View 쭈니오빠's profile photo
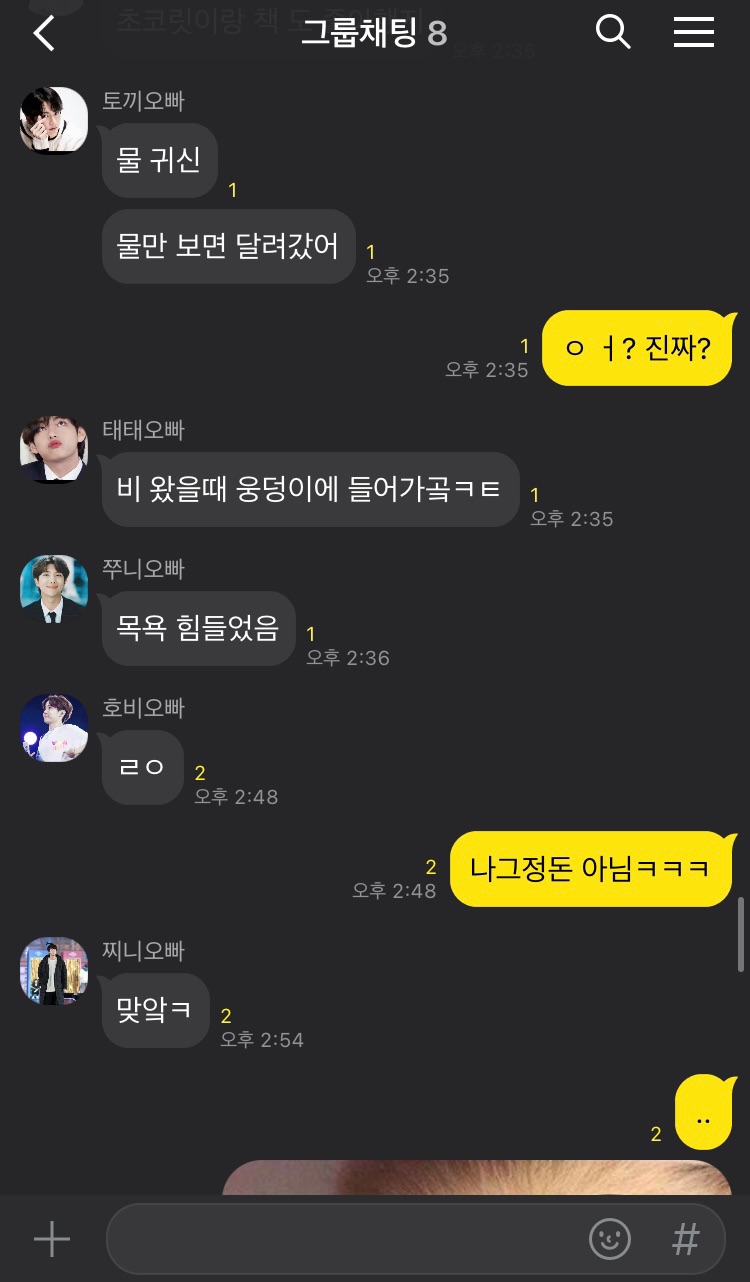The width and height of the screenshot is (750, 1282). point(54,589)
